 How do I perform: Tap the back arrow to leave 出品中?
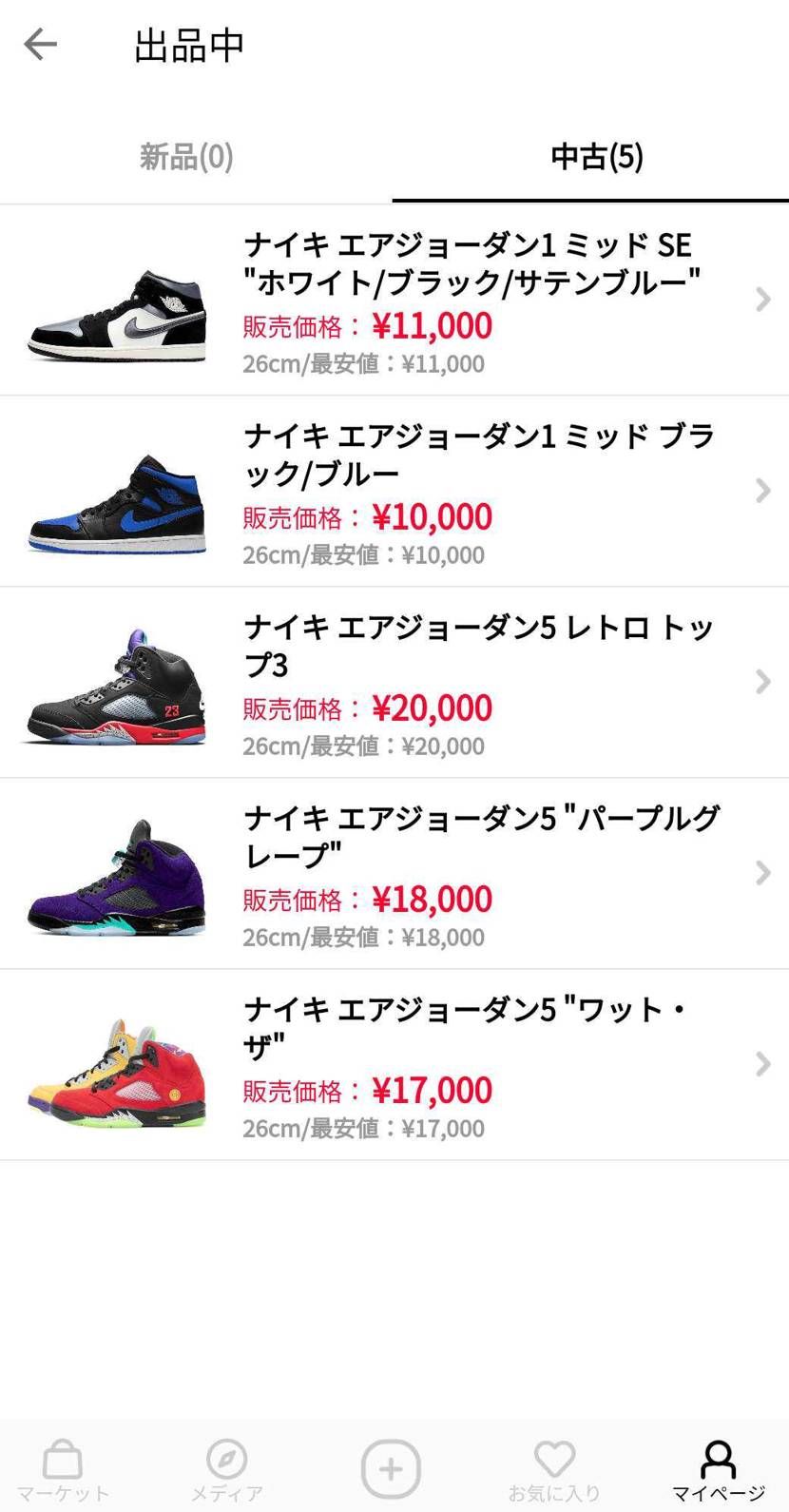[x=40, y=44]
